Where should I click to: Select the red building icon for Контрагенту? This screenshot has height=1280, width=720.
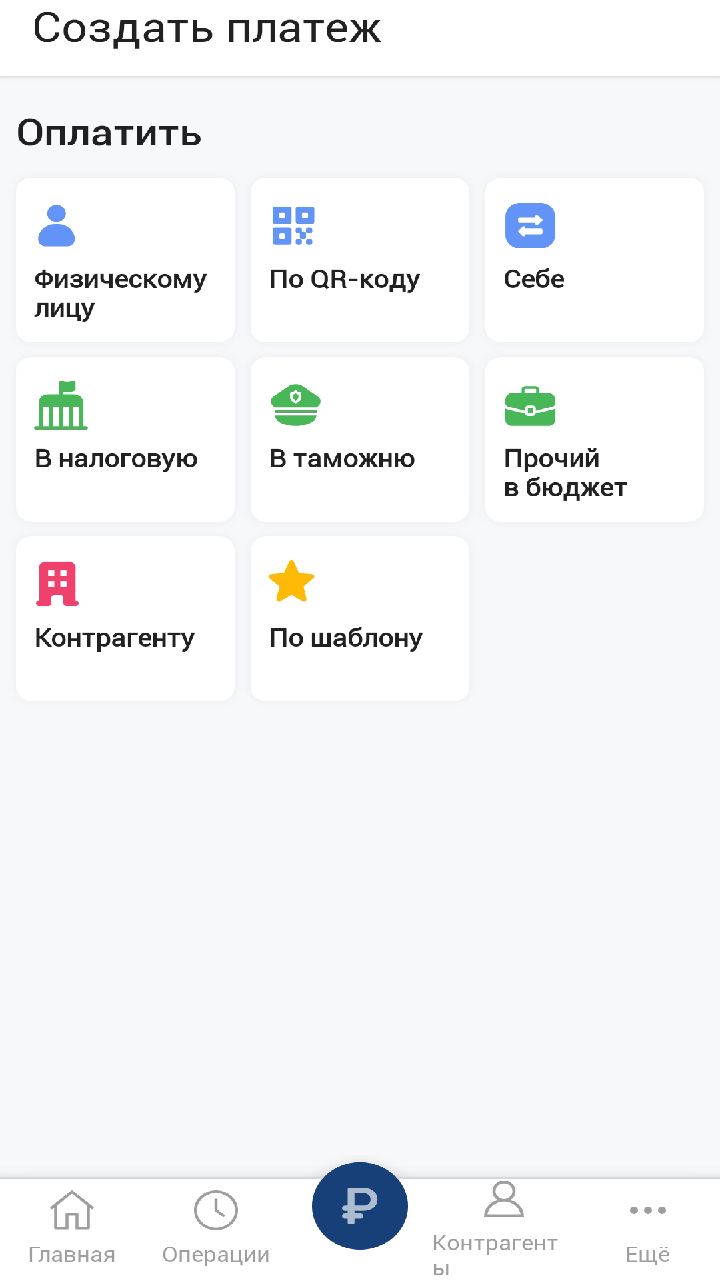57,582
